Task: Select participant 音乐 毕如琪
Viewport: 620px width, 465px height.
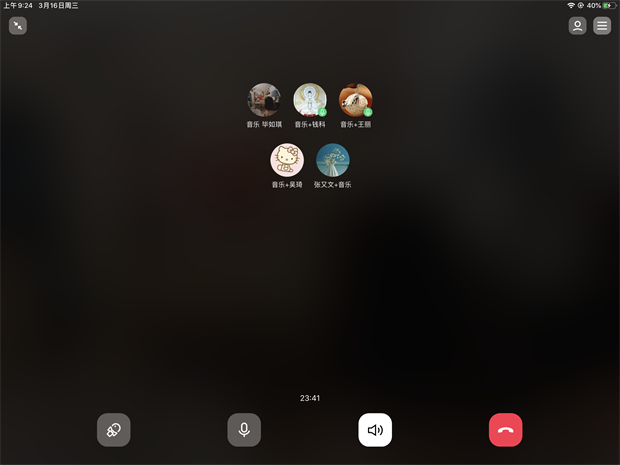Action: [264, 100]
